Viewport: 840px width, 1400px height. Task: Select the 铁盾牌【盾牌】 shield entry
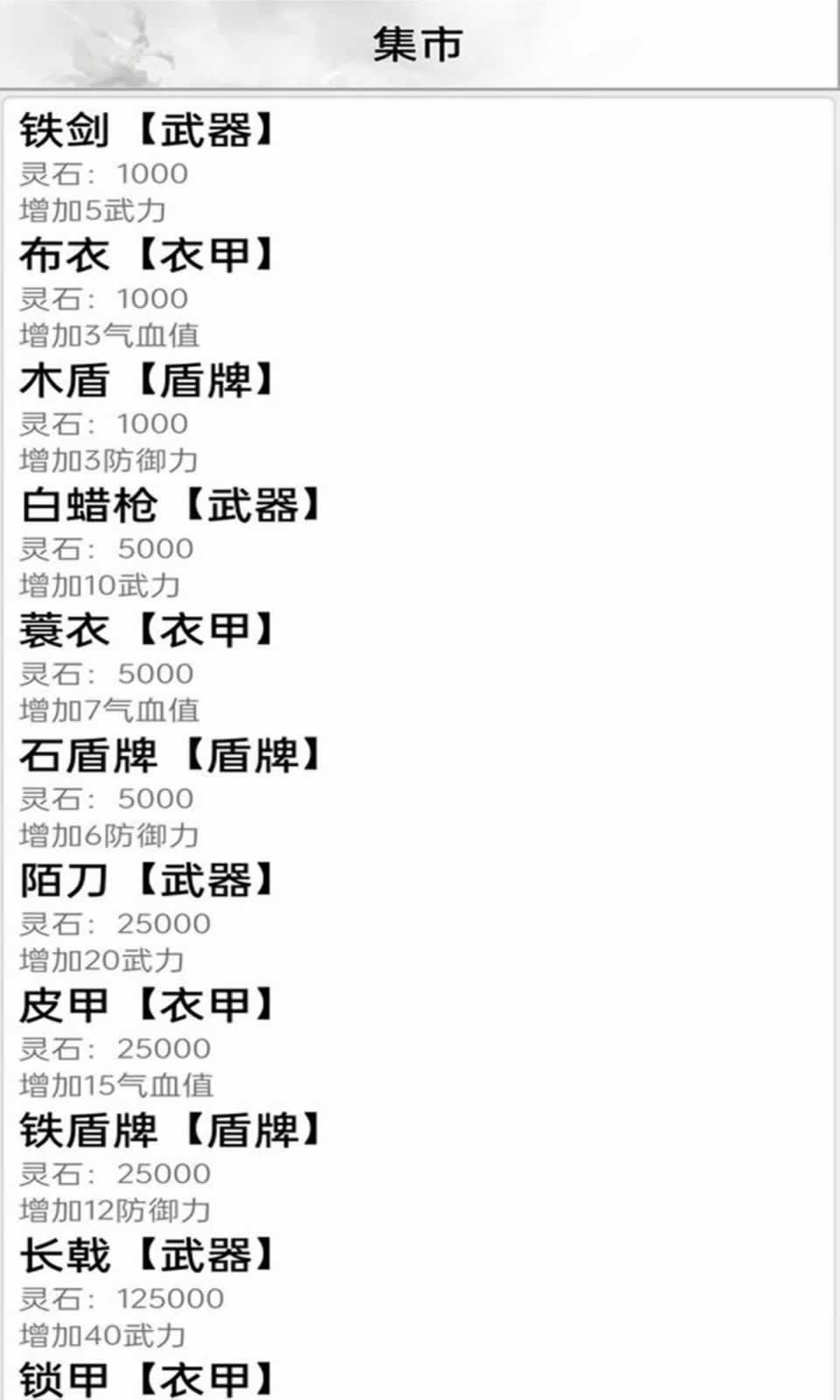pos(171,1132)
